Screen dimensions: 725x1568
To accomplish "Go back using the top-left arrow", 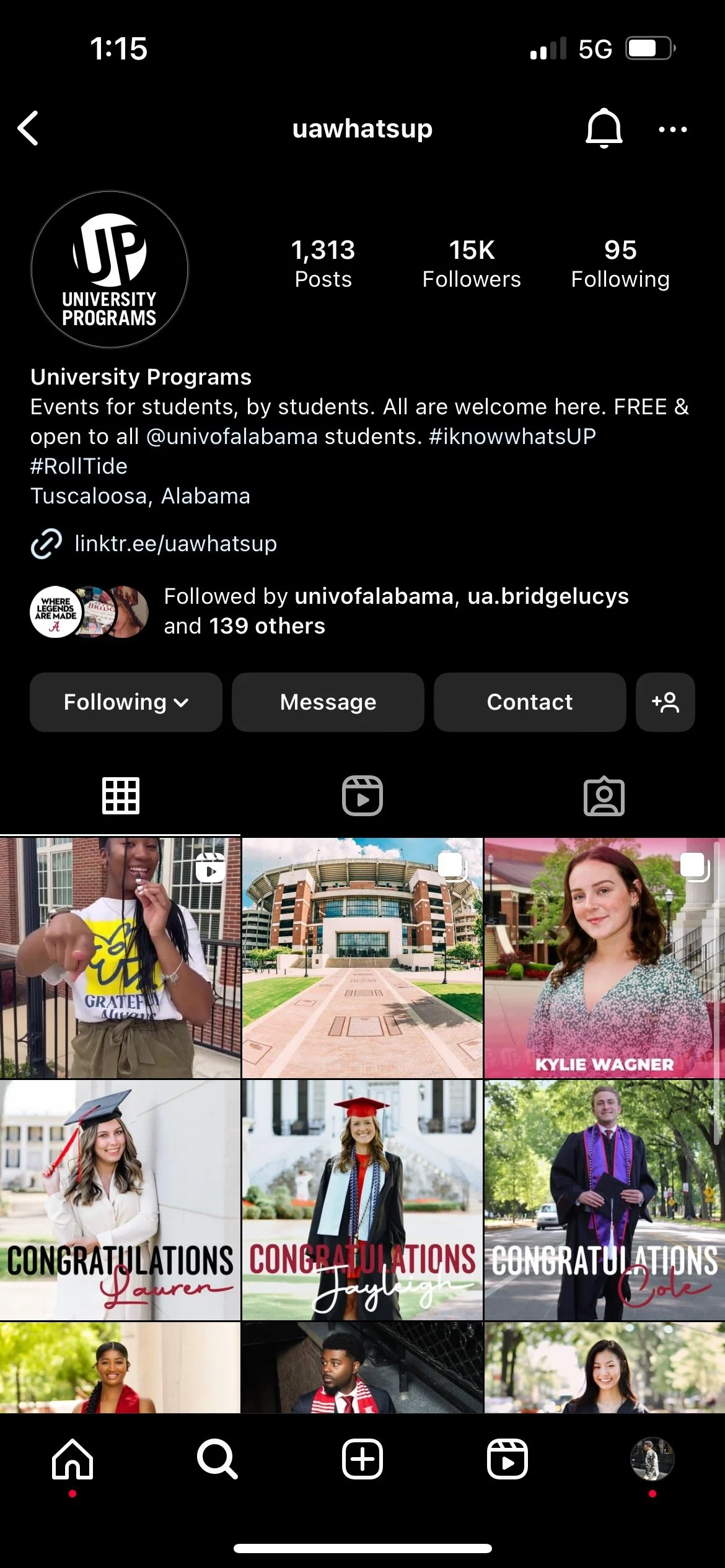I will (28, 128).
